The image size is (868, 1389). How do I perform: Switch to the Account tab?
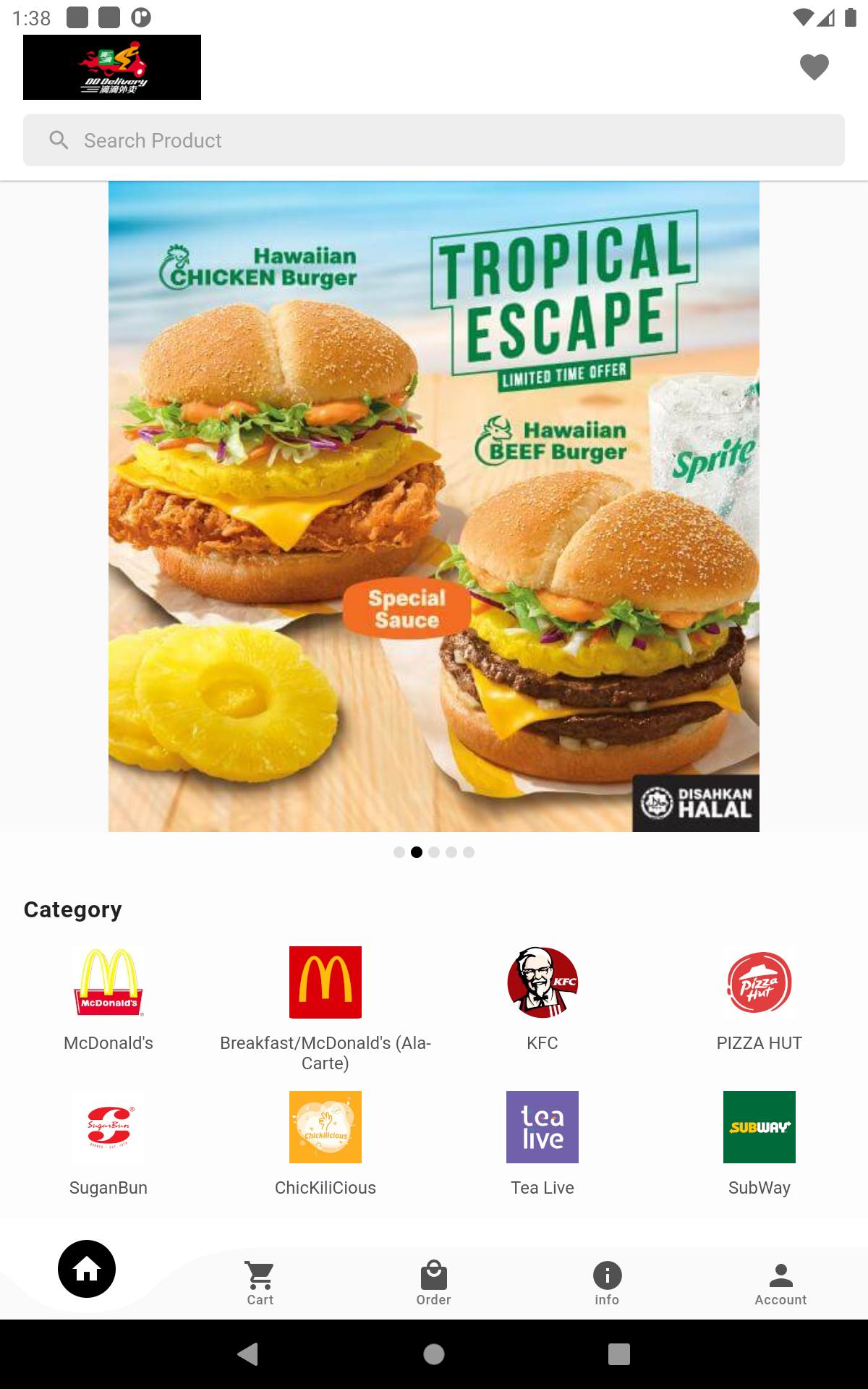click(780, 1283)
